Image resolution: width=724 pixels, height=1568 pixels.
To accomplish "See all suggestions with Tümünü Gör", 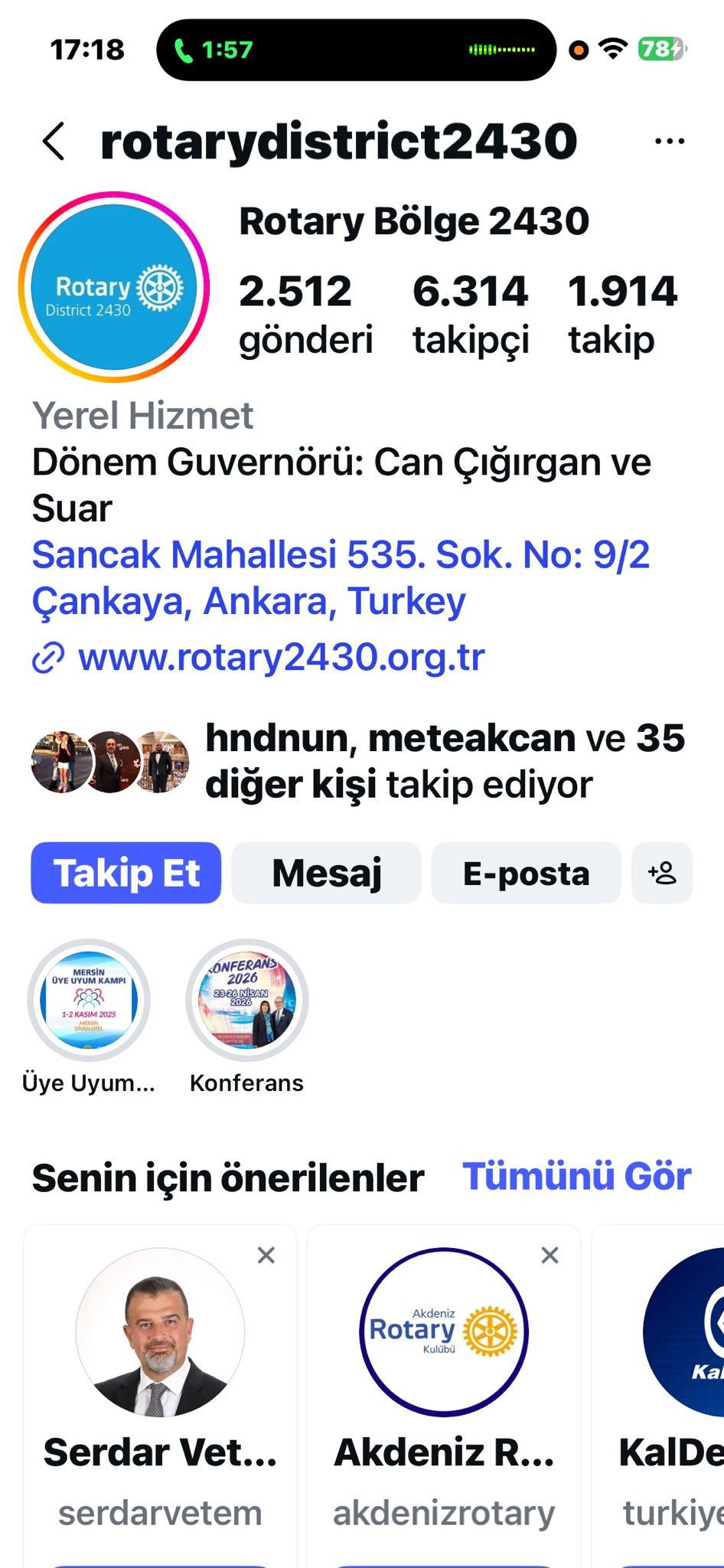I will [x=576, y=1176].
